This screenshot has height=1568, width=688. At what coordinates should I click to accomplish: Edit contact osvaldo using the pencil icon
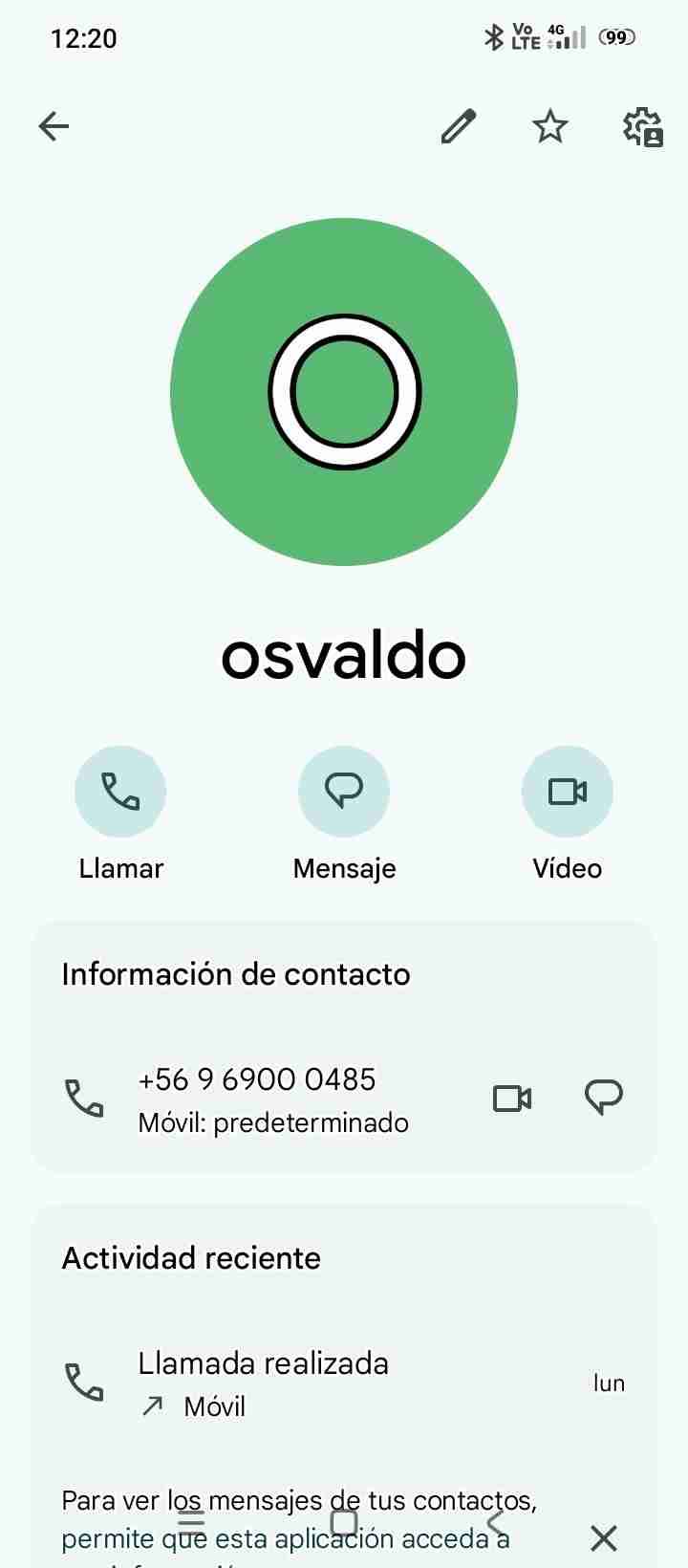point(458,125)
